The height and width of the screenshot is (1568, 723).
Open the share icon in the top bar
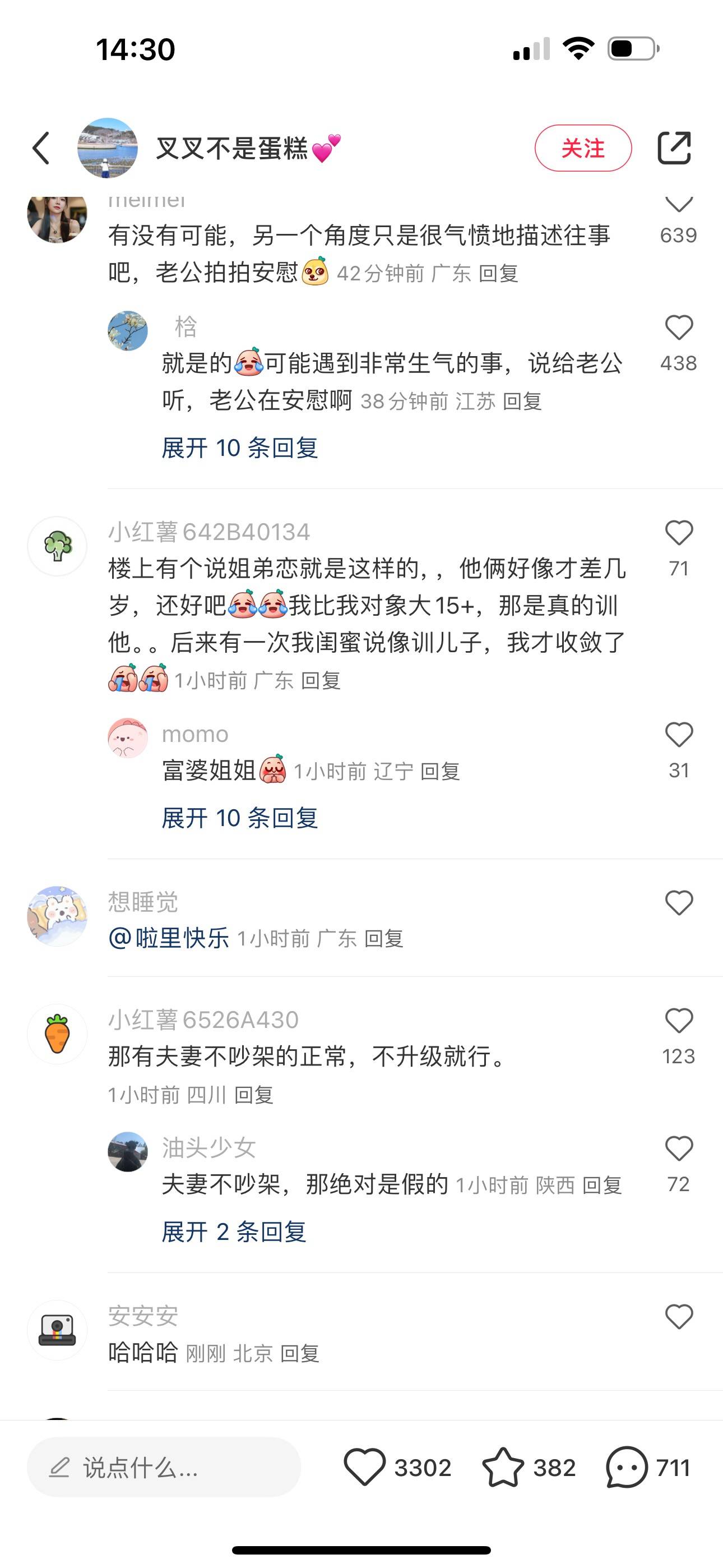coord(674,148)
